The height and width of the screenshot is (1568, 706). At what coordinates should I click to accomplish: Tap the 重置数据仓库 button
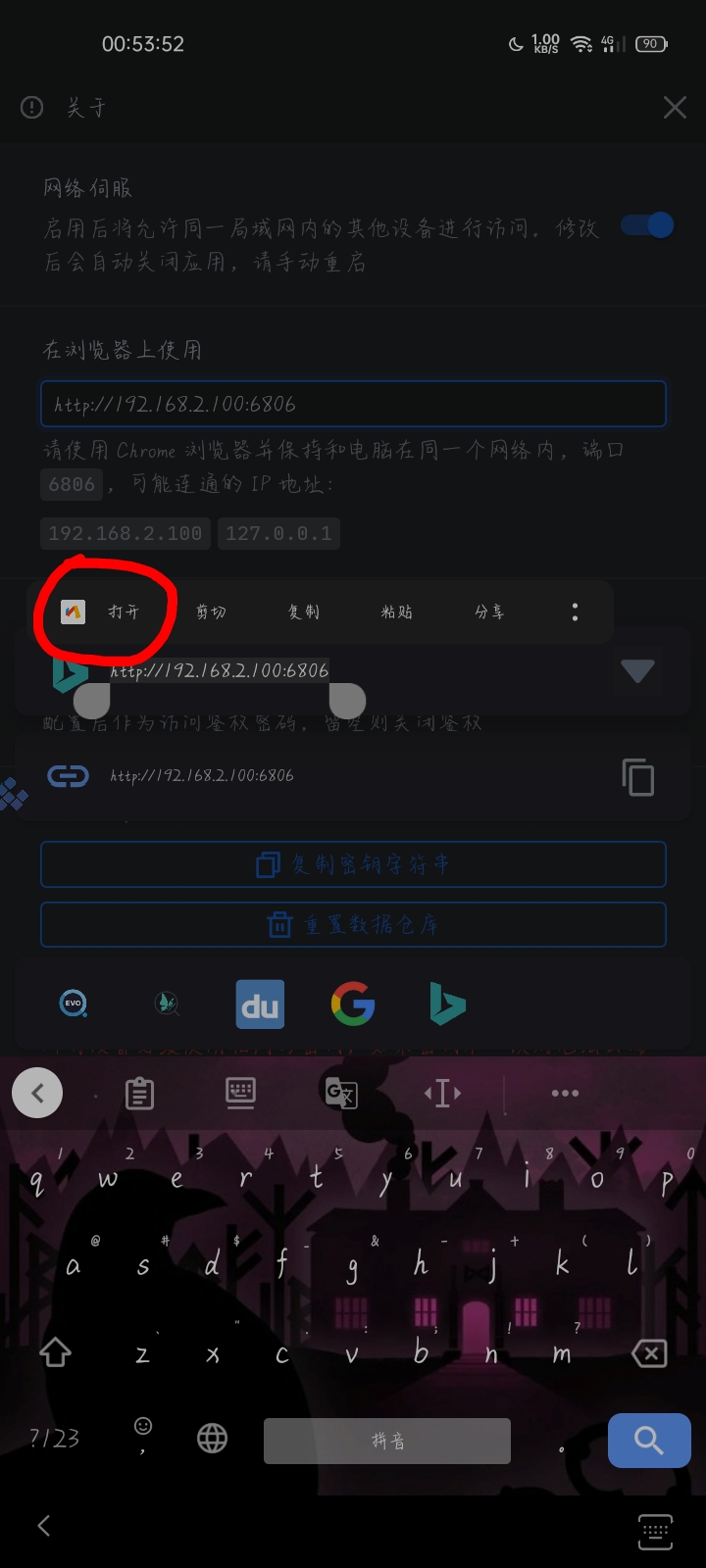pos(353,924)
